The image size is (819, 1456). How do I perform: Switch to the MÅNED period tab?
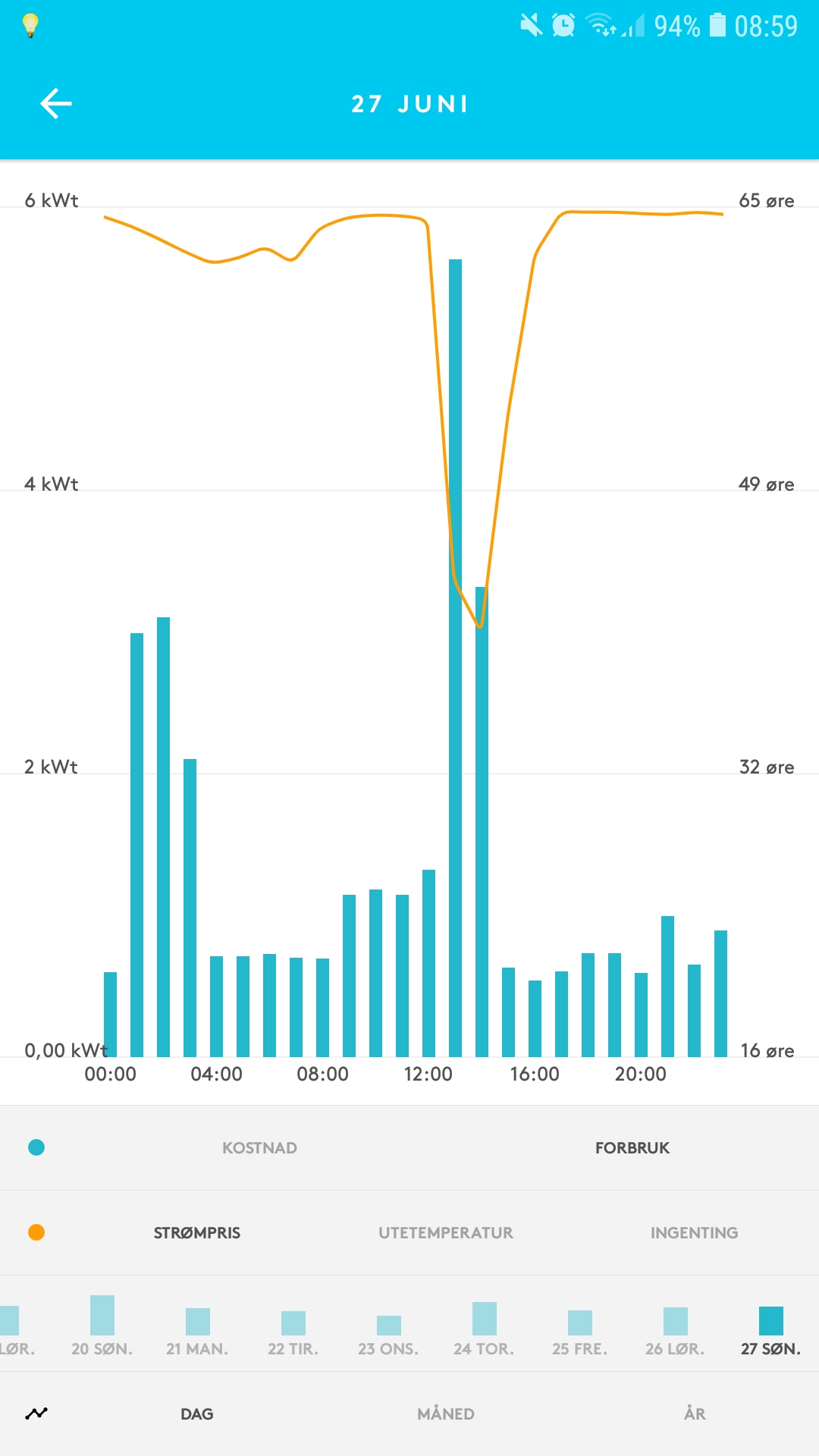click(446, 1414)
